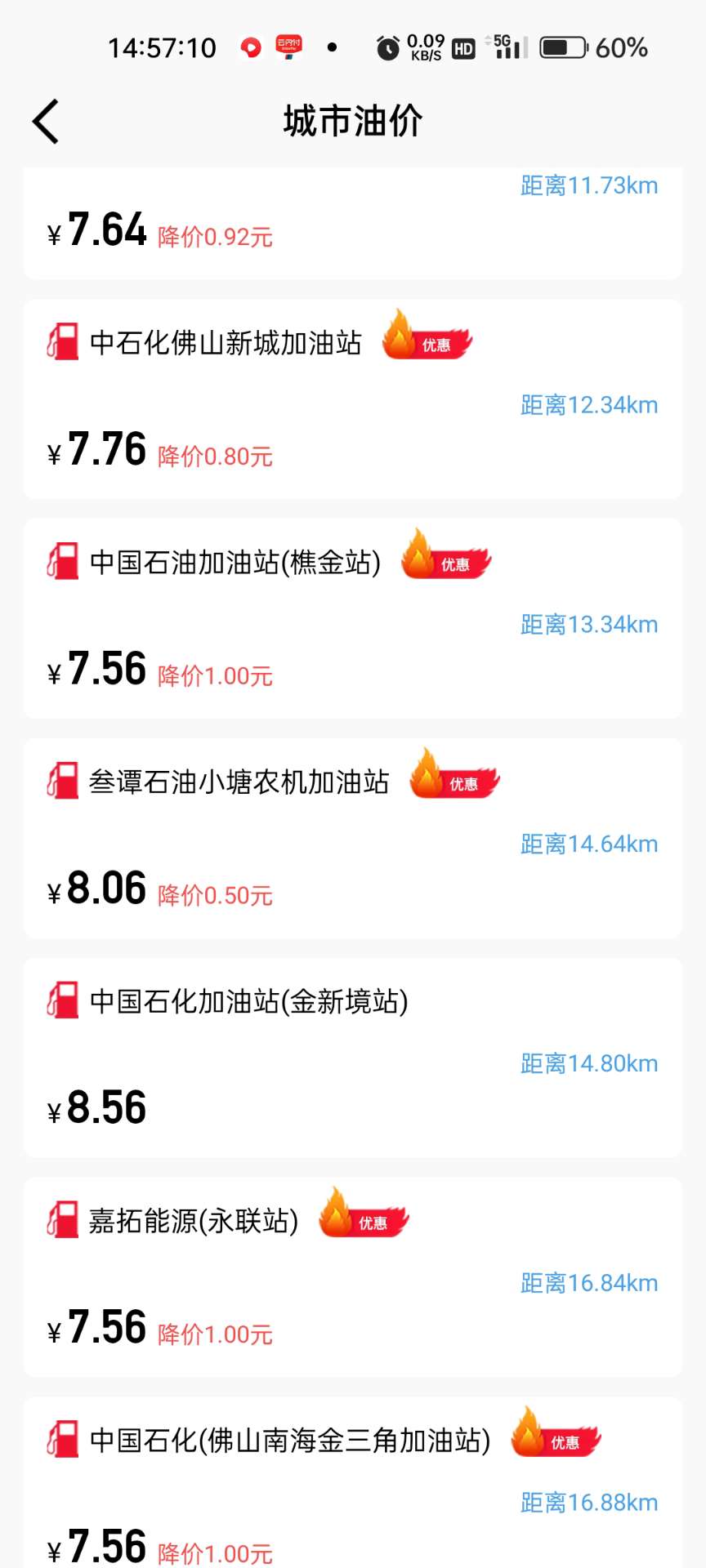
Task: View 中国石化(佛山南海金三角加油站) details
Action: click(352, 1482)
